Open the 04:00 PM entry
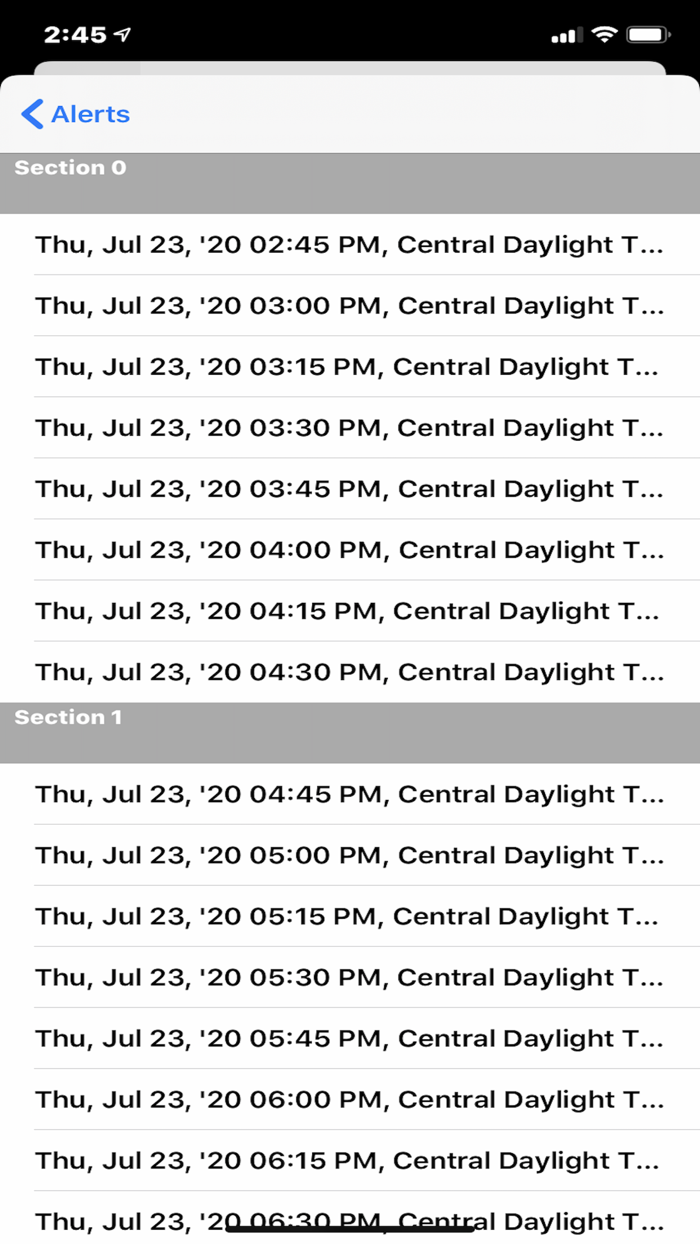This screenshot has width=700, height=1244. pos(349,550)
